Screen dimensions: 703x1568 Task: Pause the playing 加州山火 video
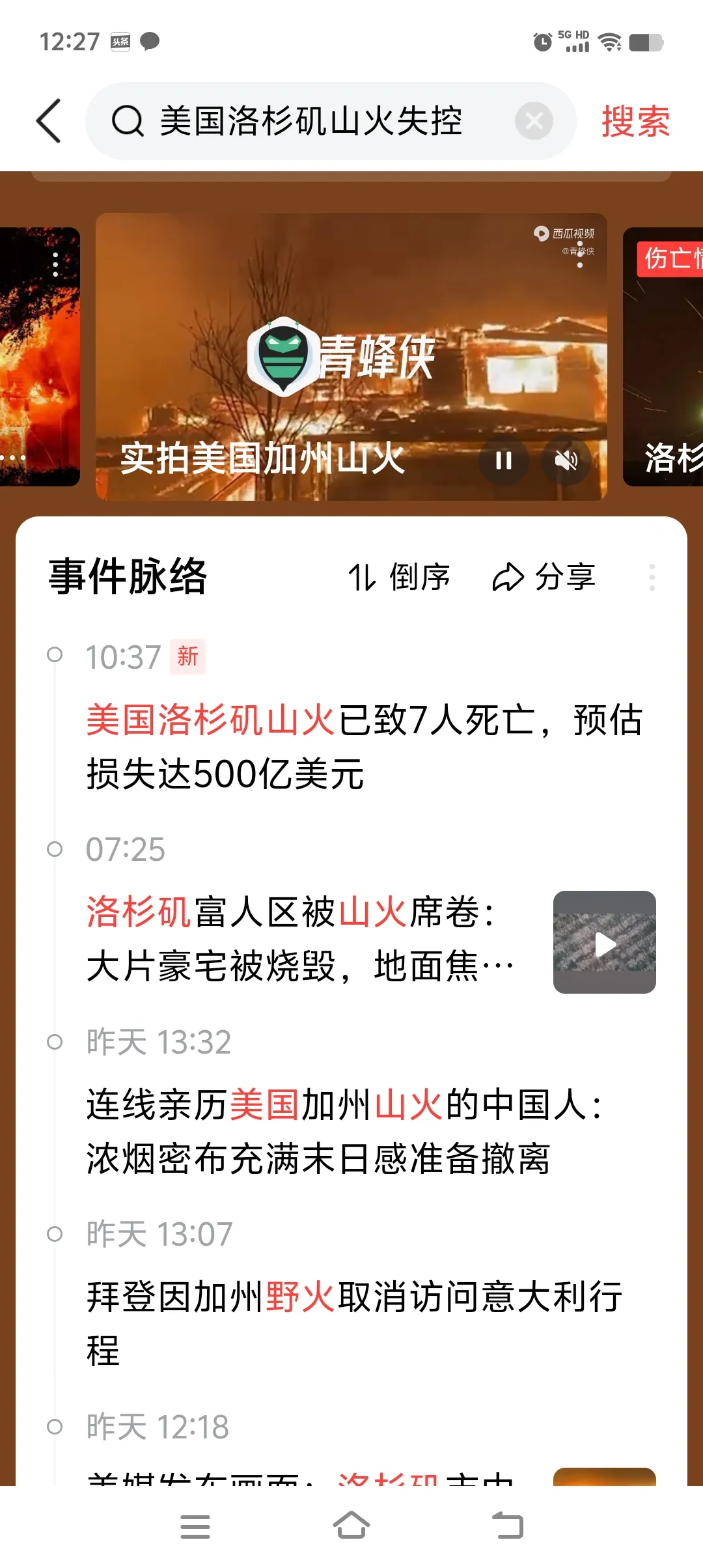click(x=504, y=461)
